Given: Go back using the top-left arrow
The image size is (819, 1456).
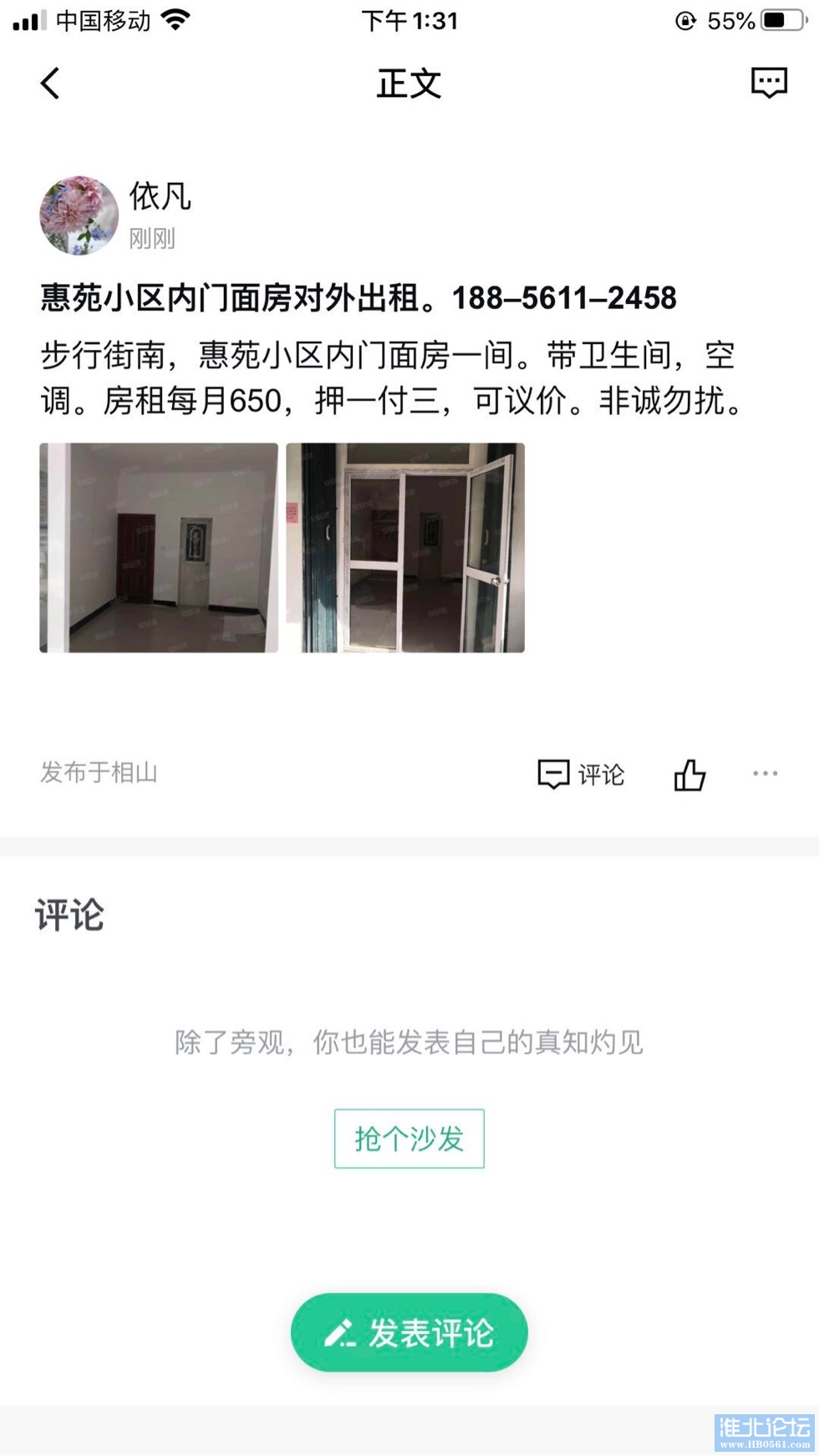Looking at the screenshot, I should 50,84.
